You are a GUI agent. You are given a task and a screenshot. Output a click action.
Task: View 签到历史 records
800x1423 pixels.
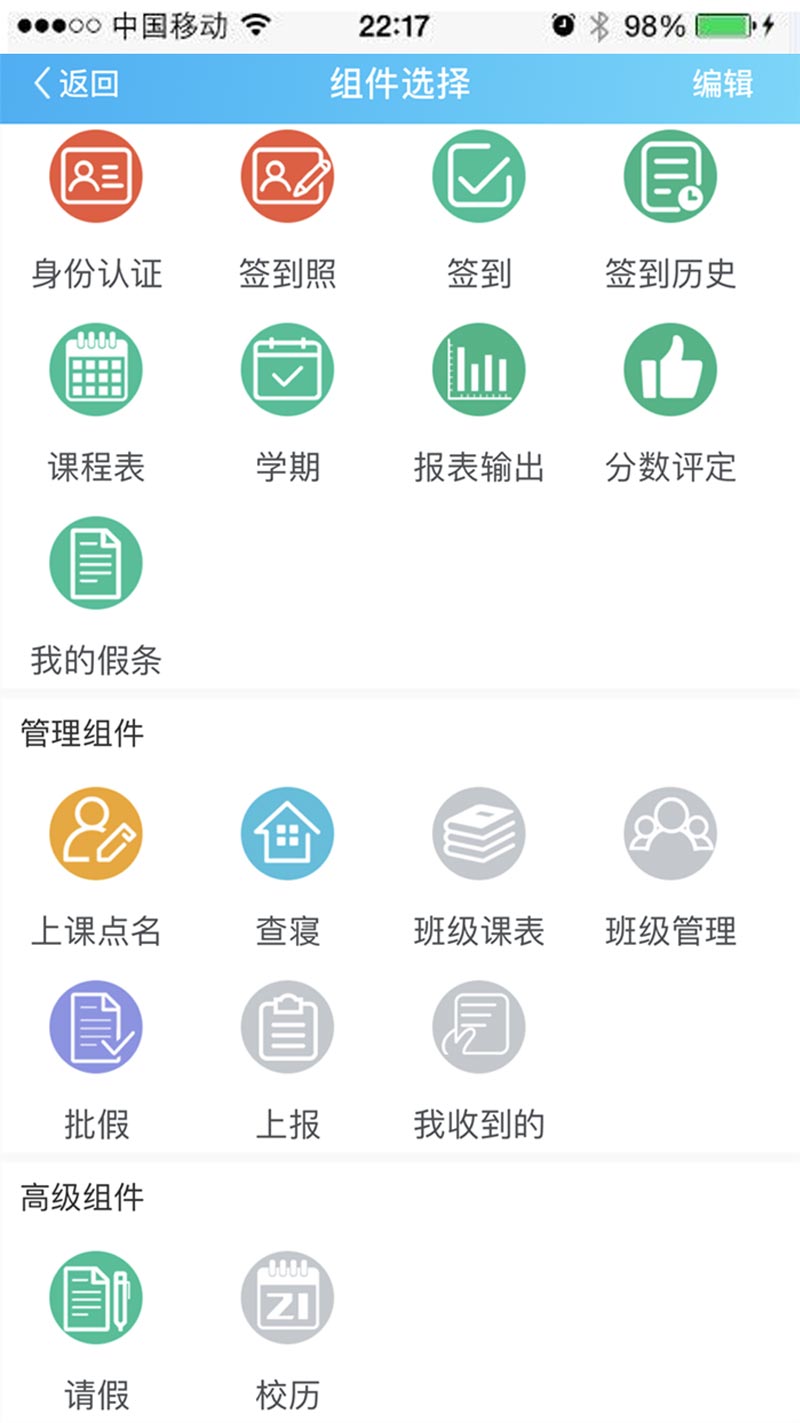670,176
